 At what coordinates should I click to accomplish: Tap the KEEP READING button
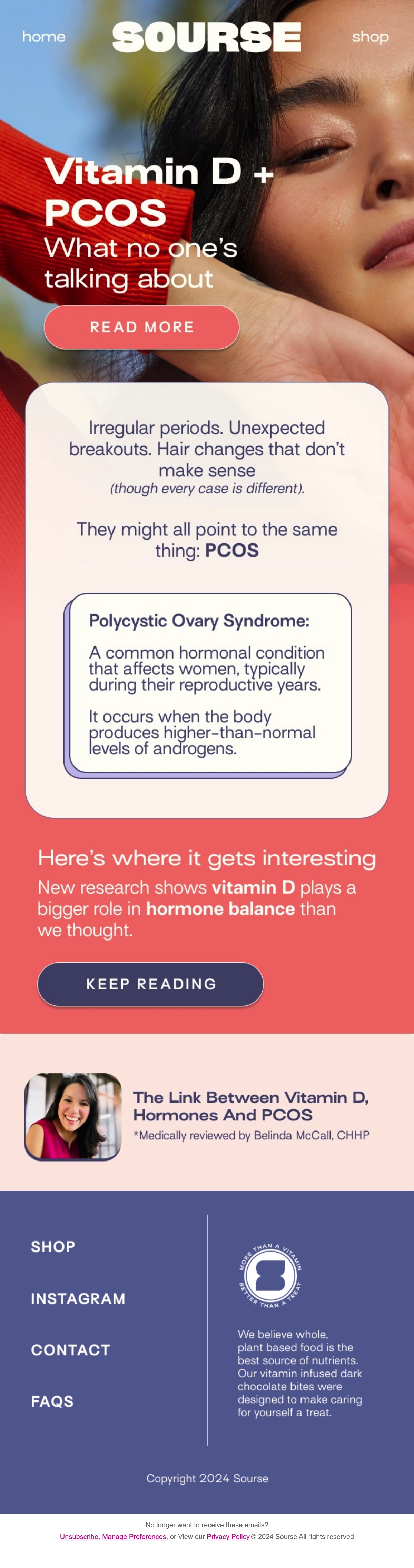click(150, 984)
